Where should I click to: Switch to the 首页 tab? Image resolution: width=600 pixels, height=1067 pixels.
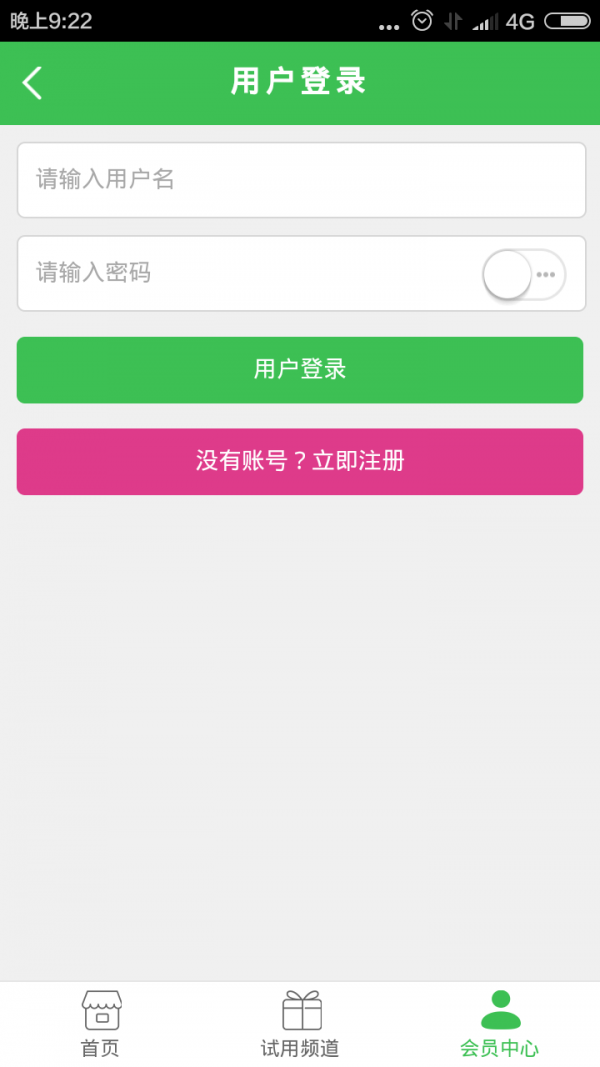(x=100, y=1023)
